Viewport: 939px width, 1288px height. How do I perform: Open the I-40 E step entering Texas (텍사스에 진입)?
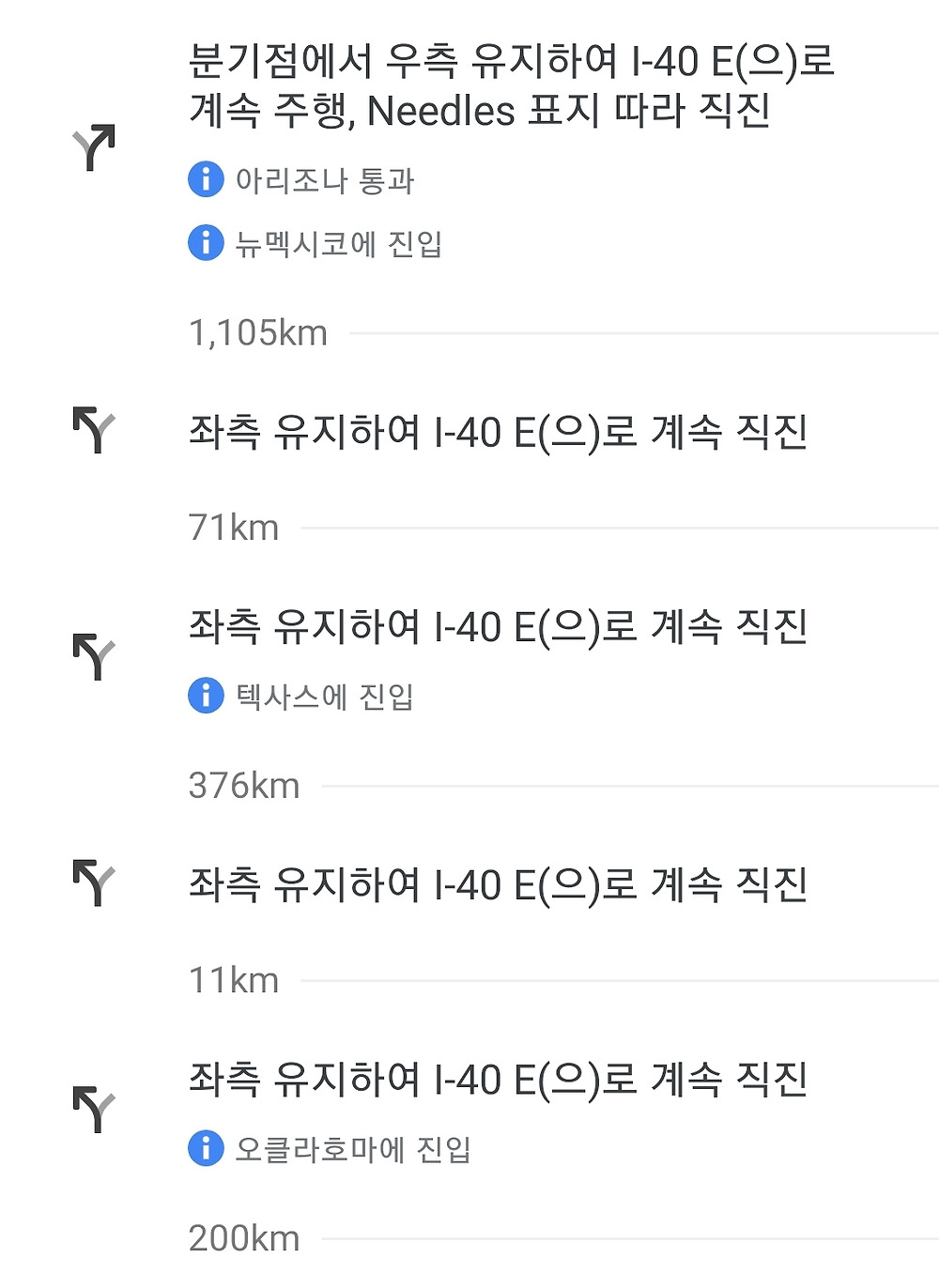[498, 627]
